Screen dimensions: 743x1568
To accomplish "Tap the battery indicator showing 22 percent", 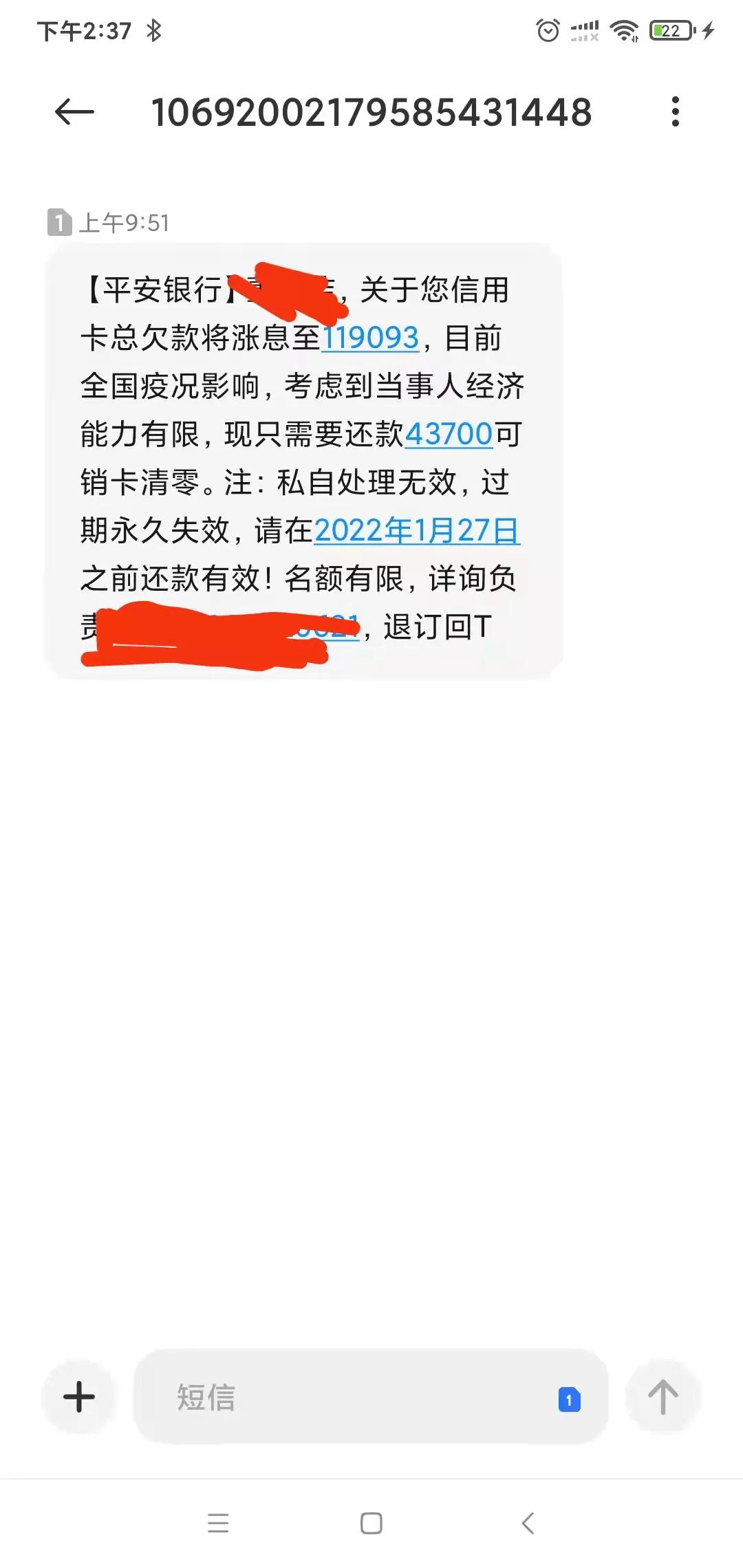I will [x=669, y=30].
